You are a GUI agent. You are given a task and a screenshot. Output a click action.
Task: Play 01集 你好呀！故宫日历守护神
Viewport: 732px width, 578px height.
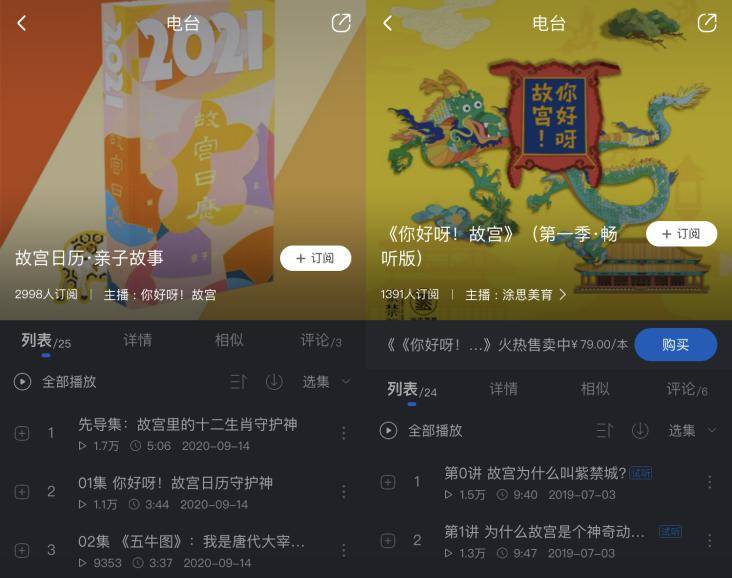pyautogui.click(x=175, y=482)
